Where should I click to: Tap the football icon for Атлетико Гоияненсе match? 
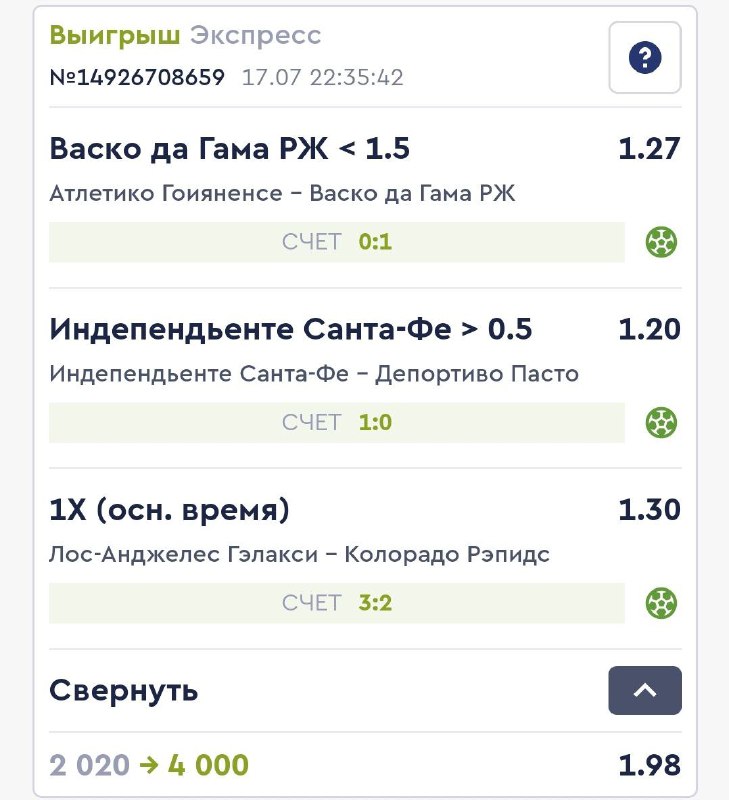[x=661, y=242]
